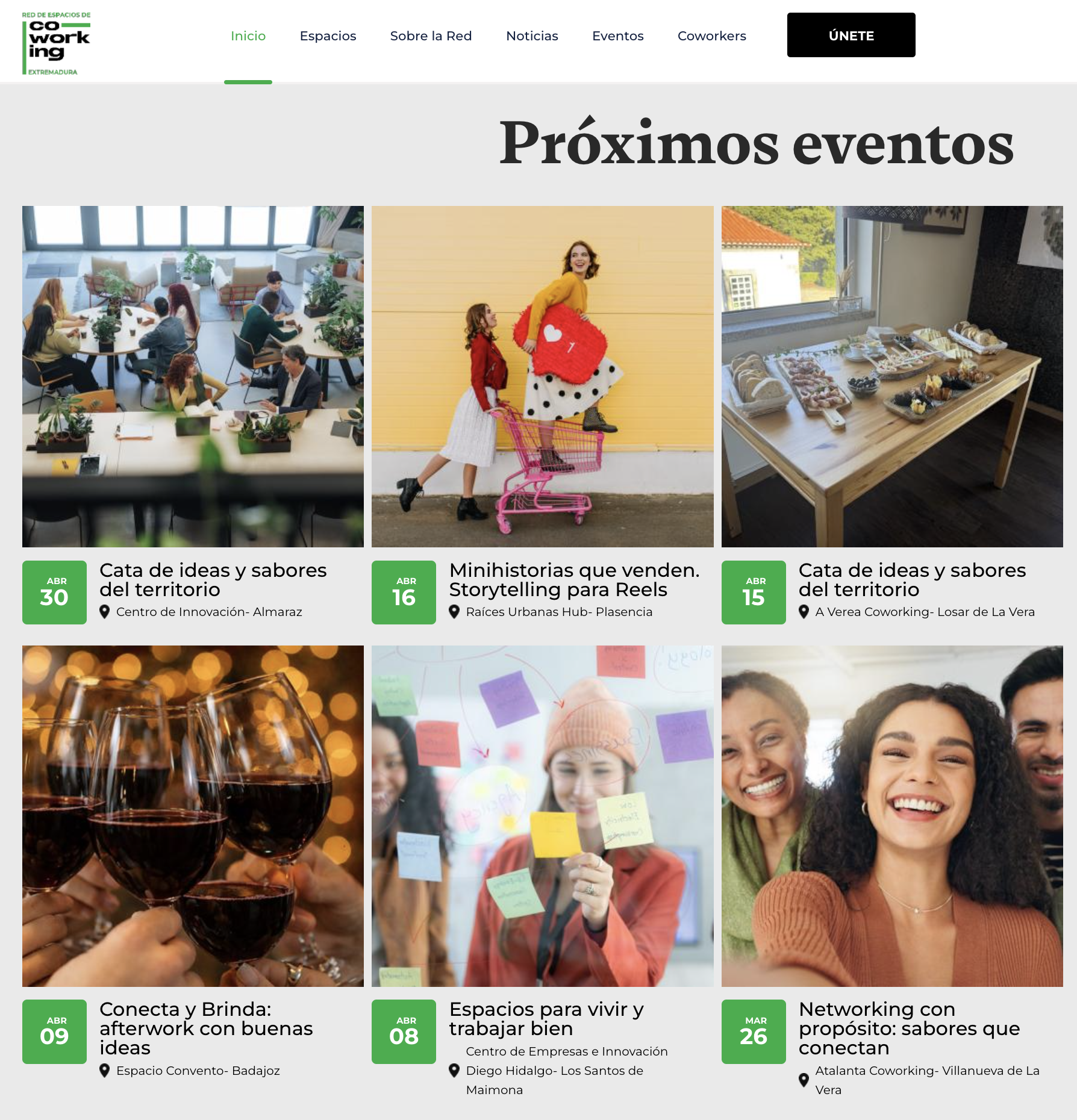Open Networking con propósito event title

point(908,1028)
